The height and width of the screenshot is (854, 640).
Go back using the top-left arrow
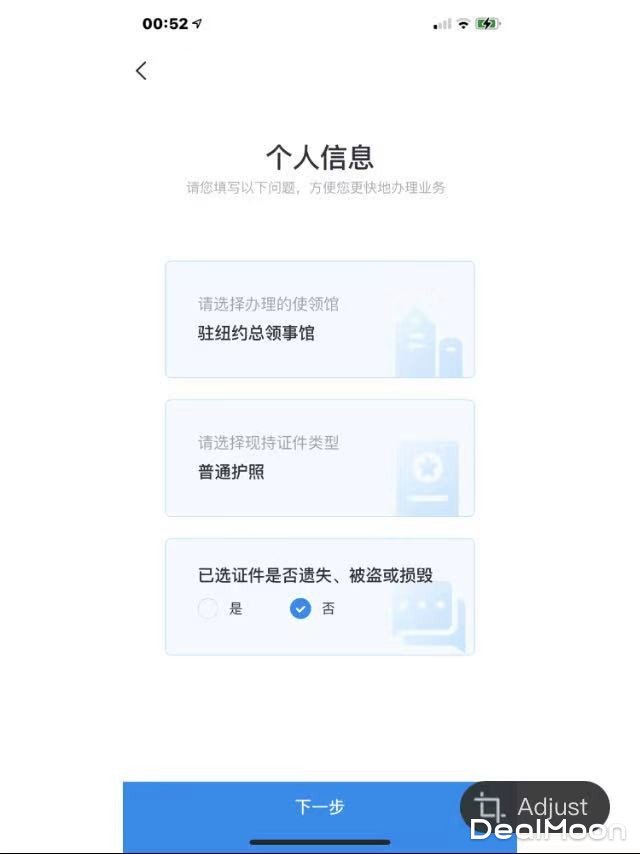pyautogui.click(x=141, y=70)
